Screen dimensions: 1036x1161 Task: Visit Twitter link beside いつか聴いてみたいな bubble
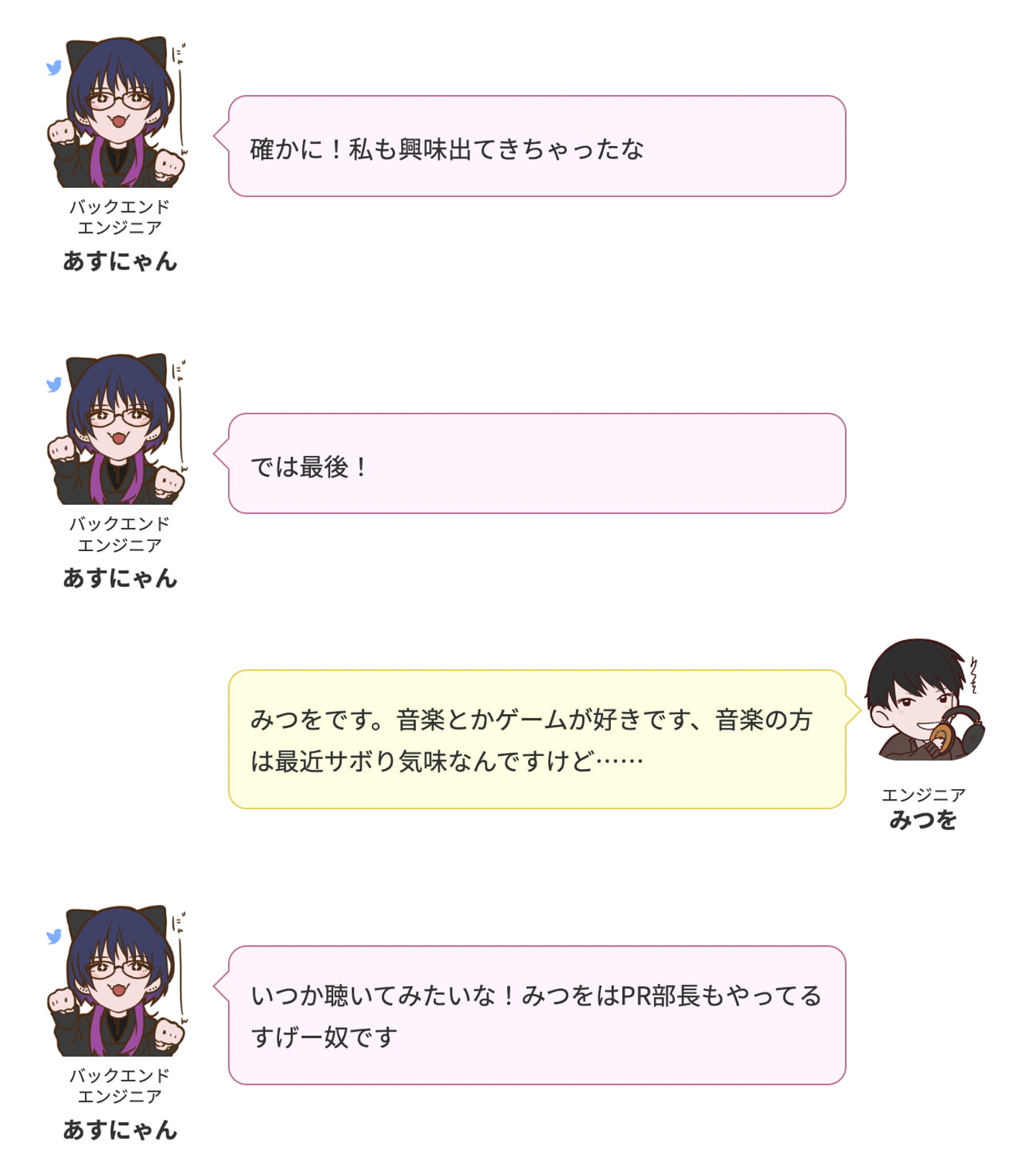click(54, 937)
